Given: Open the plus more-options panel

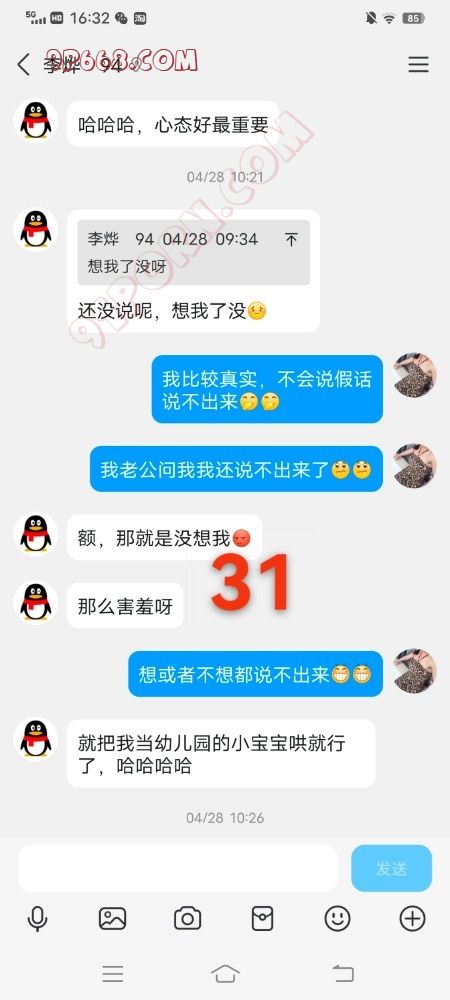Looking at the screenshot, I should [x=412, y=918].
